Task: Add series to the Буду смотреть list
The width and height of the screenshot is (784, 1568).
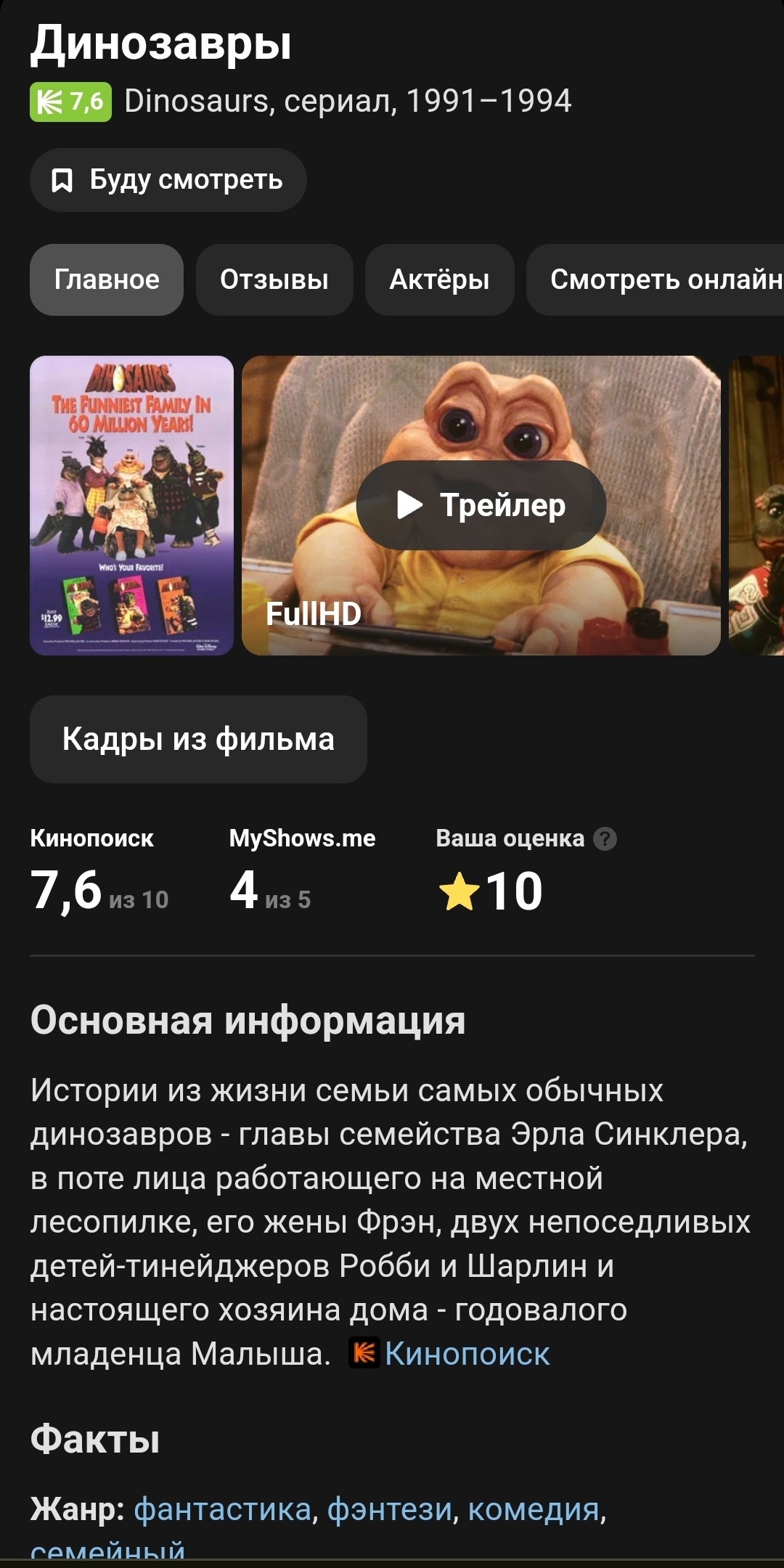Action: [x=168, y=180]
